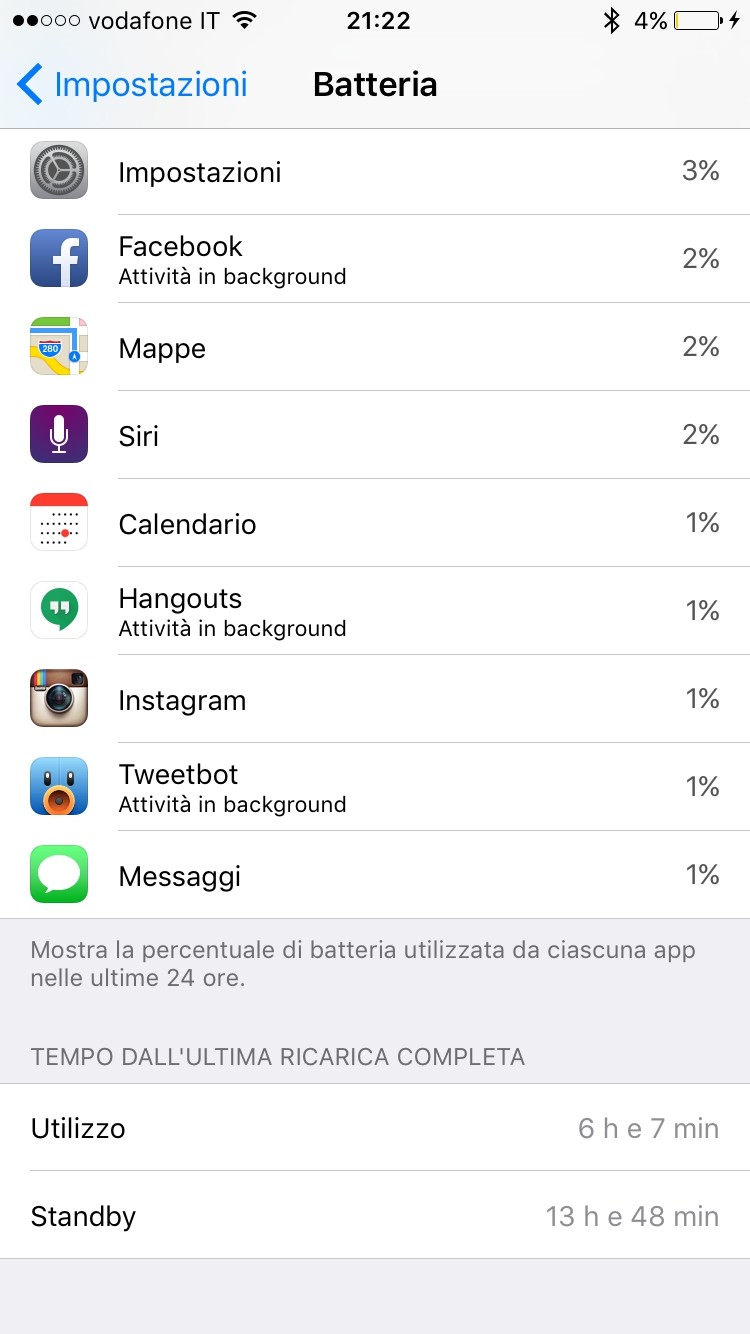750x1334 pixels.
Task: Tap the Messaggi row
Action: 375,875
